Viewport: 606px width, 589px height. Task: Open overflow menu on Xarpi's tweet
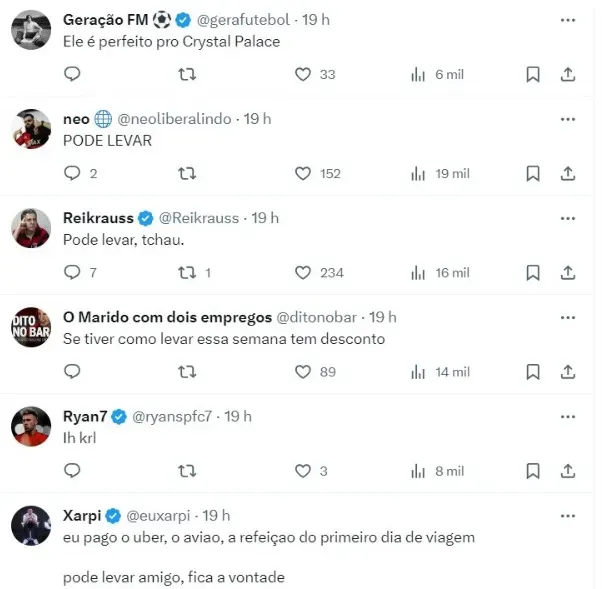567,516
